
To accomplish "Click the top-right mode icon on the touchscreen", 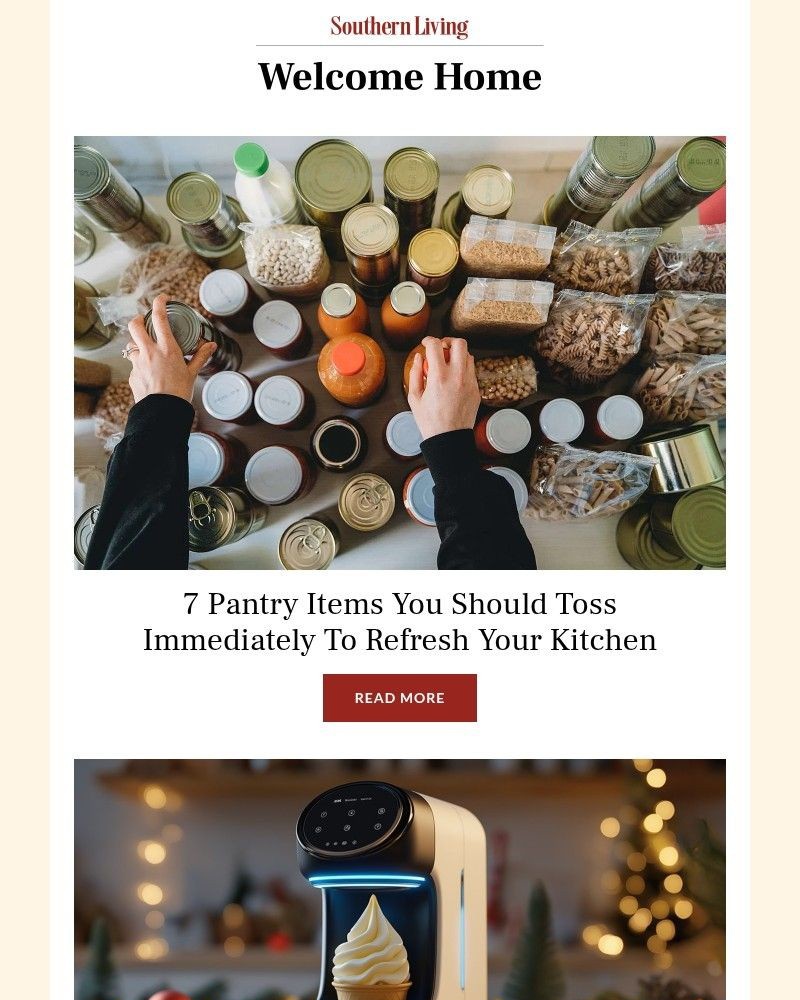I will click(381, 811).
